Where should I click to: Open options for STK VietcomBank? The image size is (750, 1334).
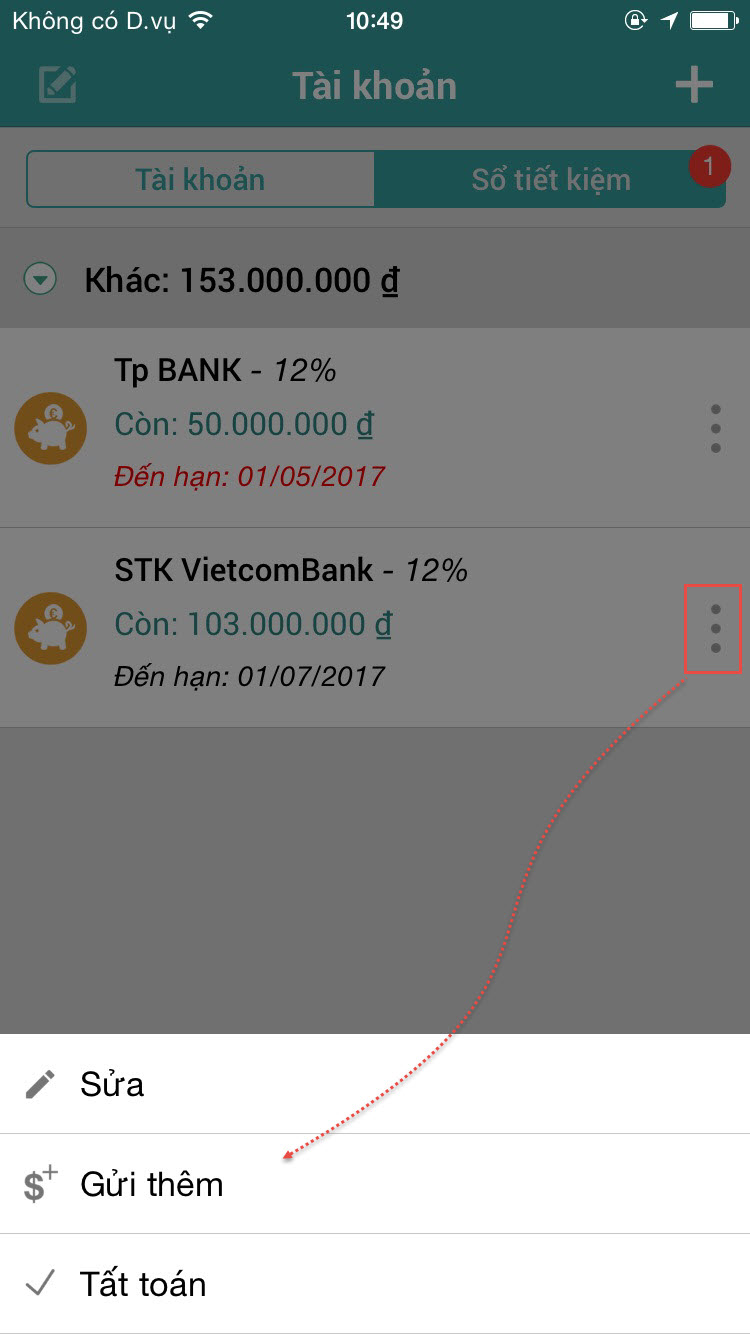click(x=714, y=628)
